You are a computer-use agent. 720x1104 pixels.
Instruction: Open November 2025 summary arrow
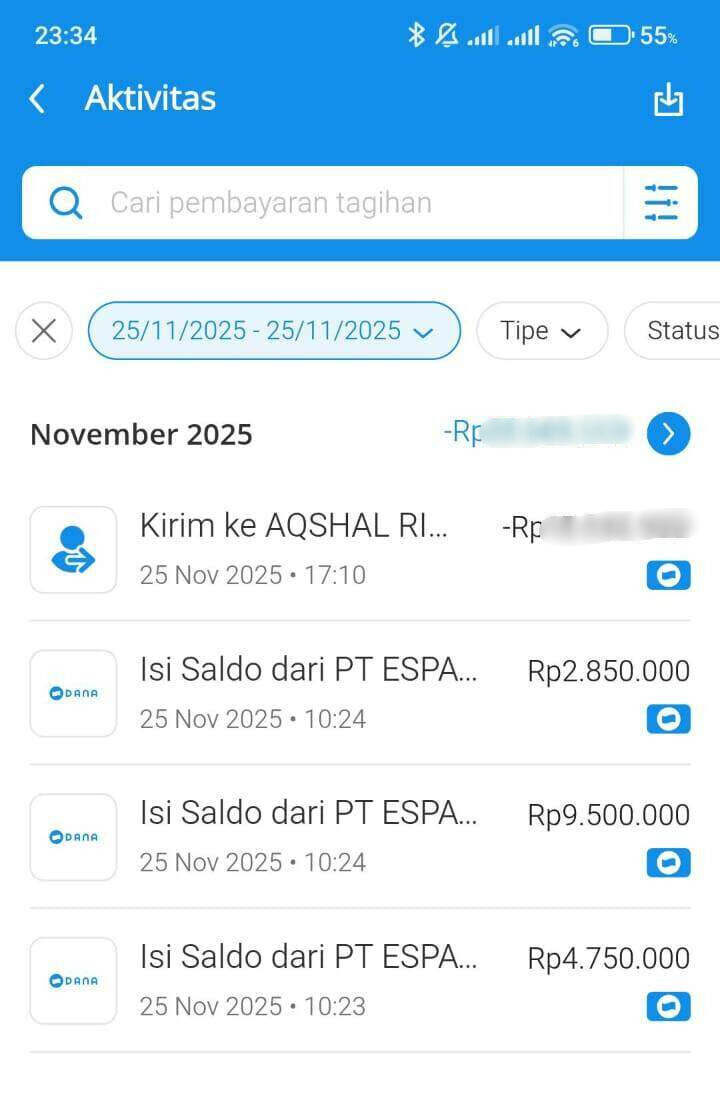(x=668, y=433)
